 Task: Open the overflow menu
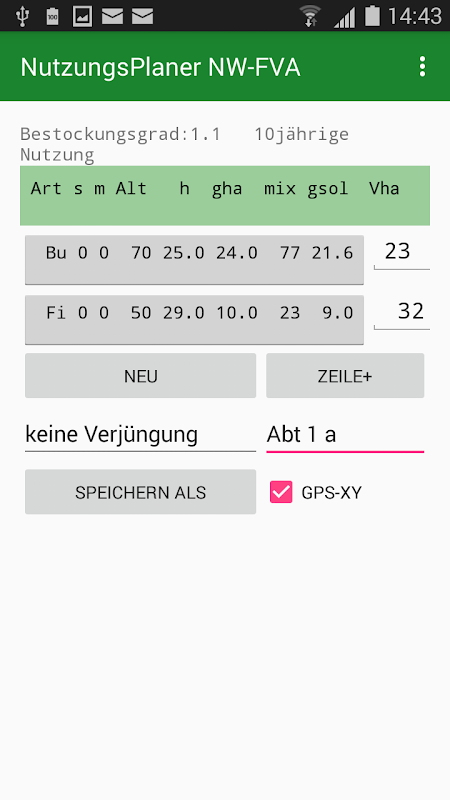[x=422, y=67]
